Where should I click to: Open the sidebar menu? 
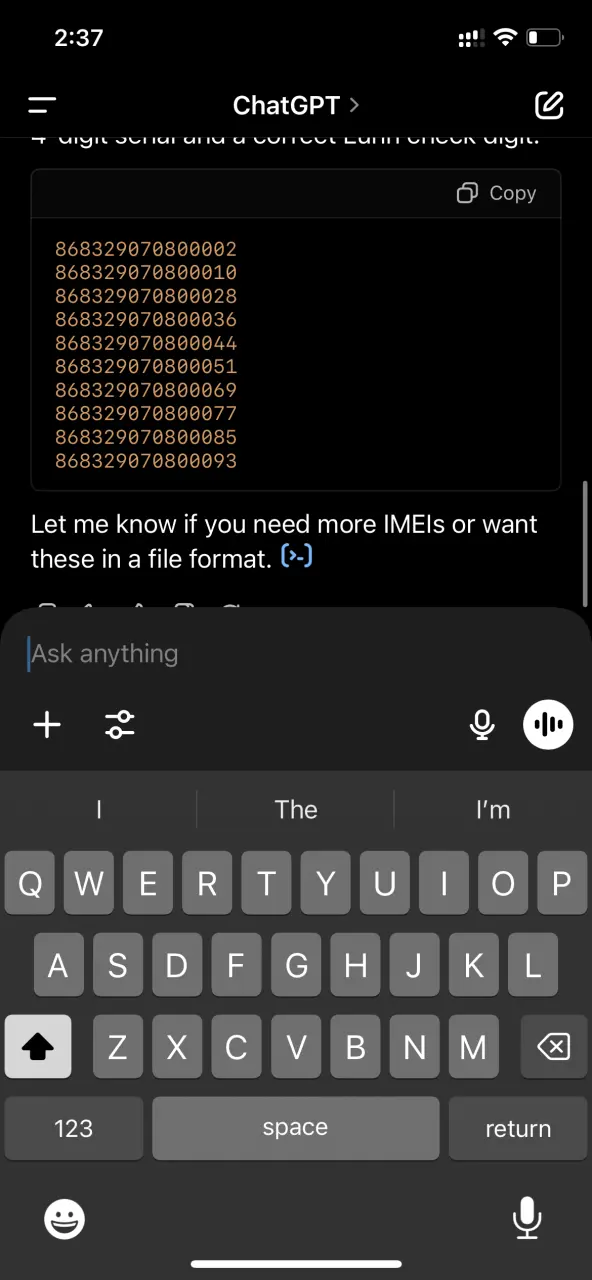point(42,105)
